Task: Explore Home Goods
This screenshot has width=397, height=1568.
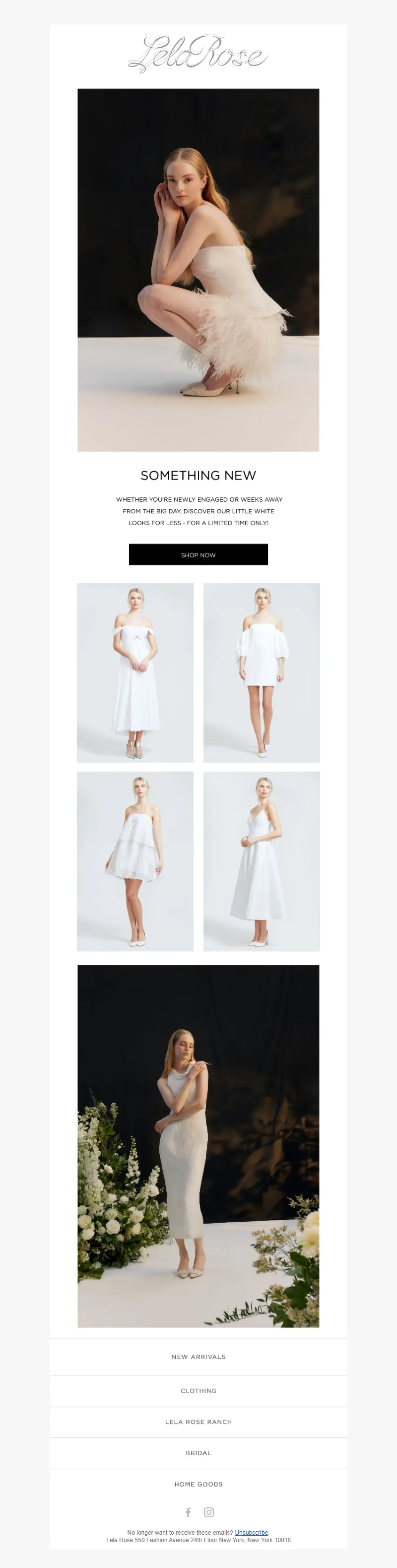Action: coord(198,1484)
